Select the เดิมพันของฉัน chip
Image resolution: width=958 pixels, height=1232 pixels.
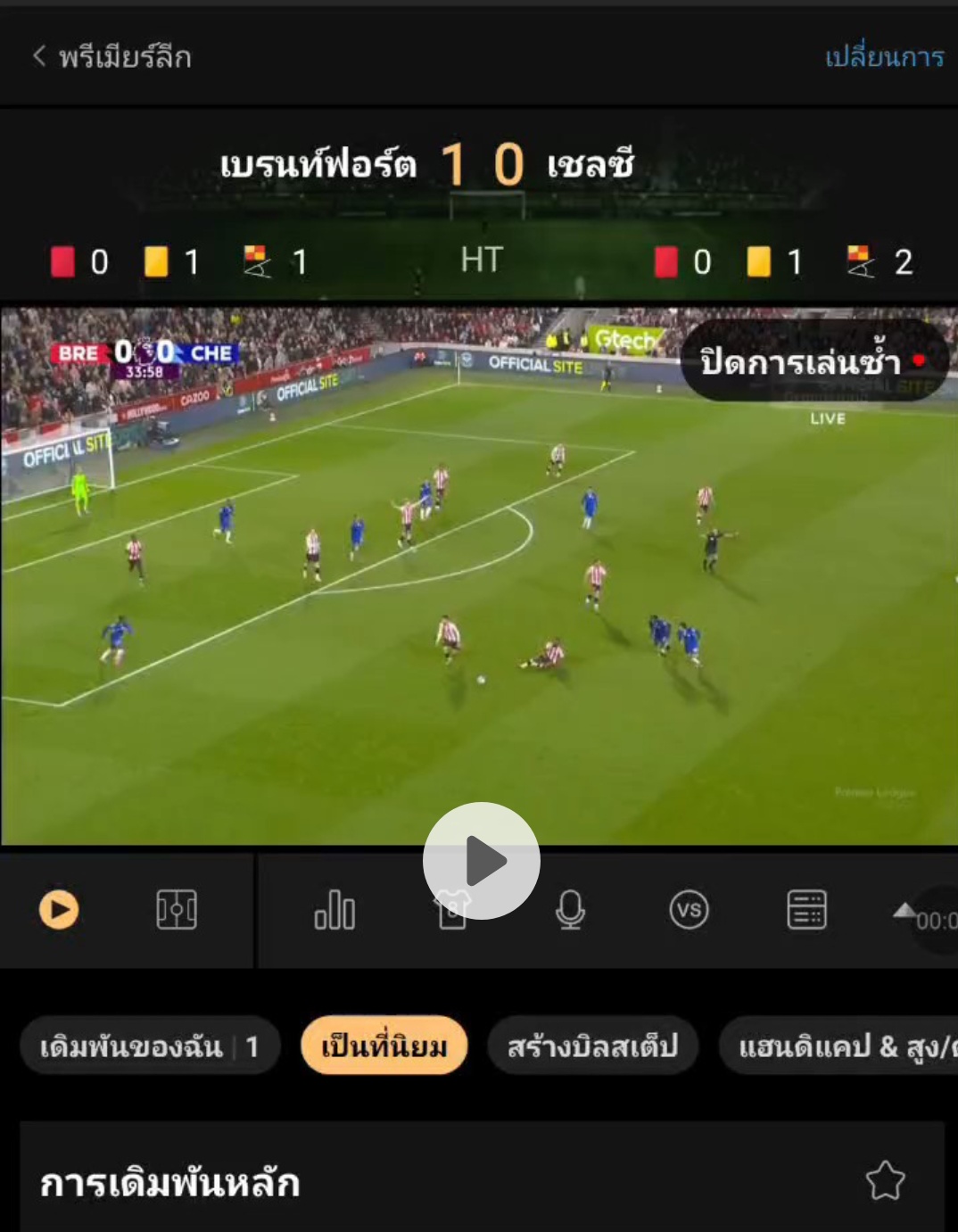150,1046
